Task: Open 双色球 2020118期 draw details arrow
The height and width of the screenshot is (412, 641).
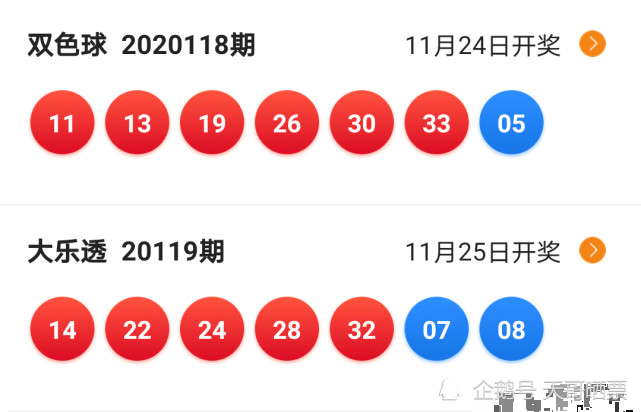Action: point(593,44)
